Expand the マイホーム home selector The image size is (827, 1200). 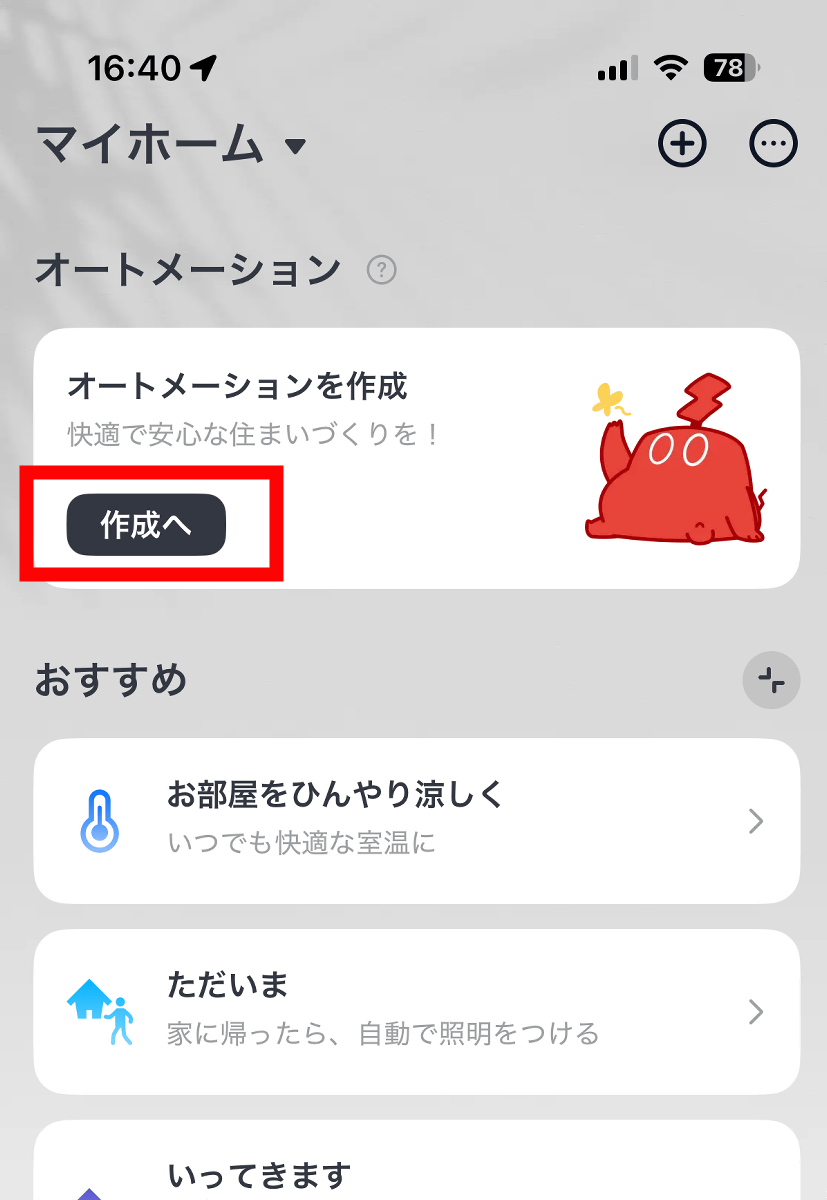click(171, 146)
